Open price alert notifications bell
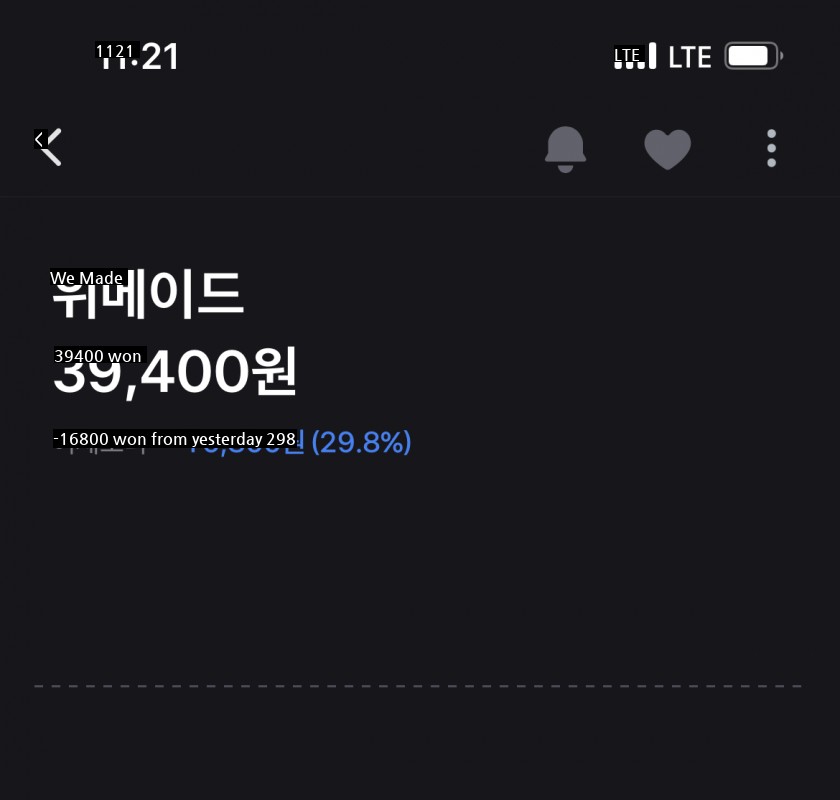Viewport: 840px width, 800px height. click(x=565, y=149)
